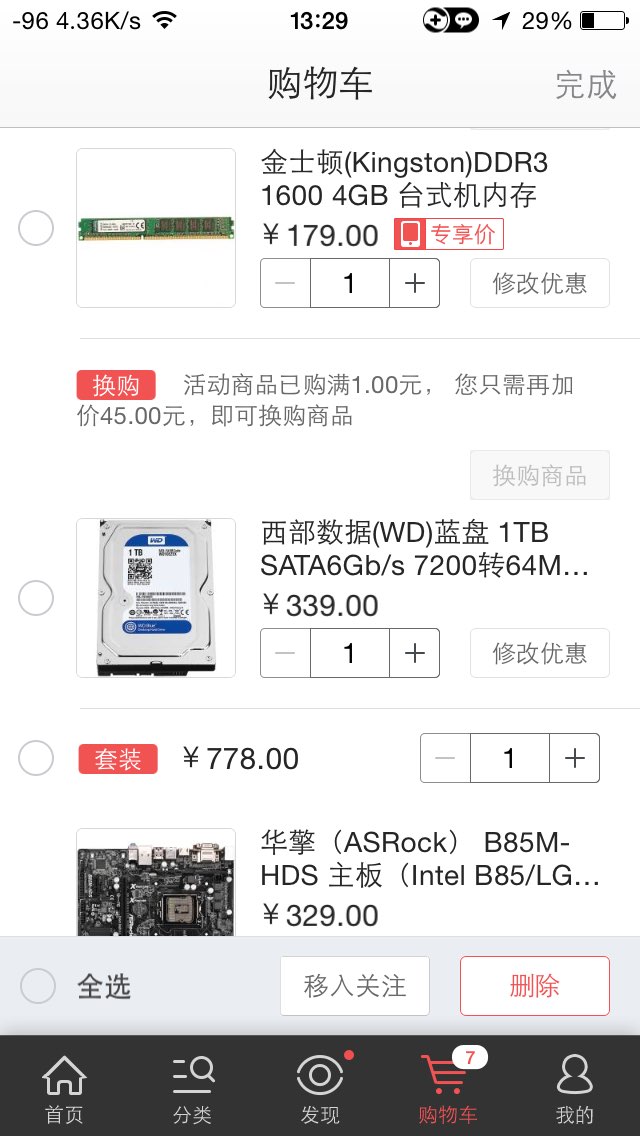Select the ¥778.00 套装 bundle checkbox

37,758
